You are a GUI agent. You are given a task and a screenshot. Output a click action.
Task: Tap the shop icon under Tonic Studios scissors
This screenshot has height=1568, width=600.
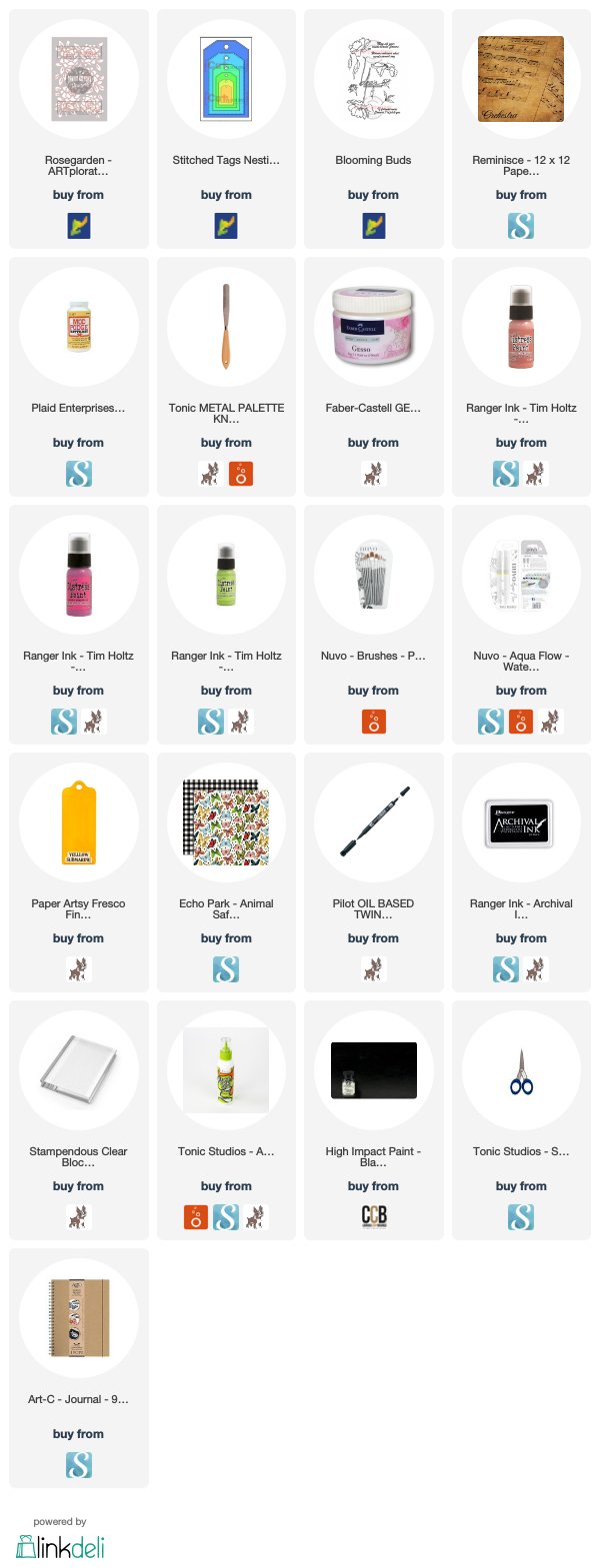point(521,1217)
